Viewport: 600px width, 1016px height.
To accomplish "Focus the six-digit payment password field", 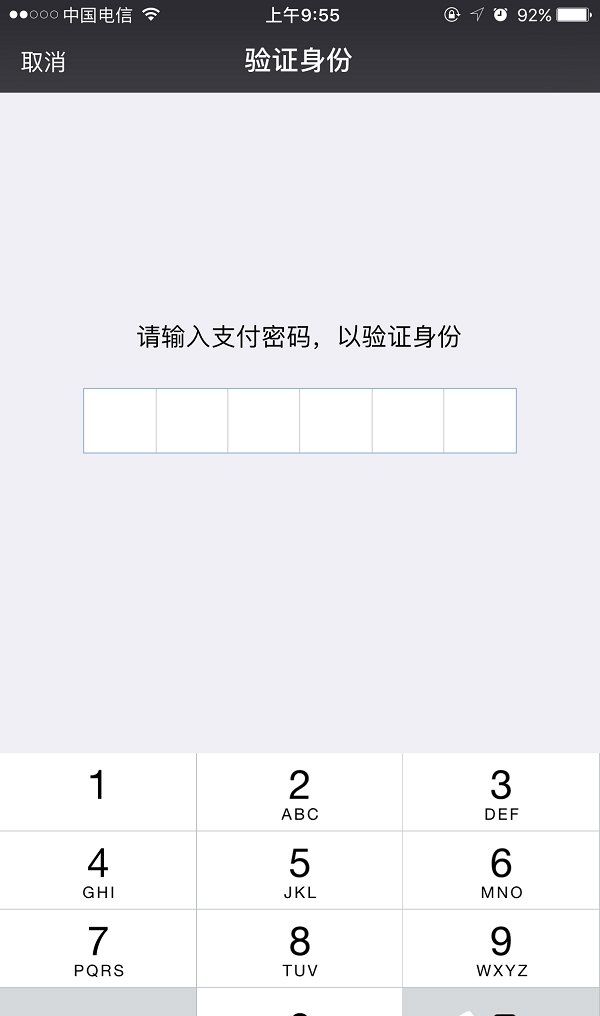I will pos(299,420).
